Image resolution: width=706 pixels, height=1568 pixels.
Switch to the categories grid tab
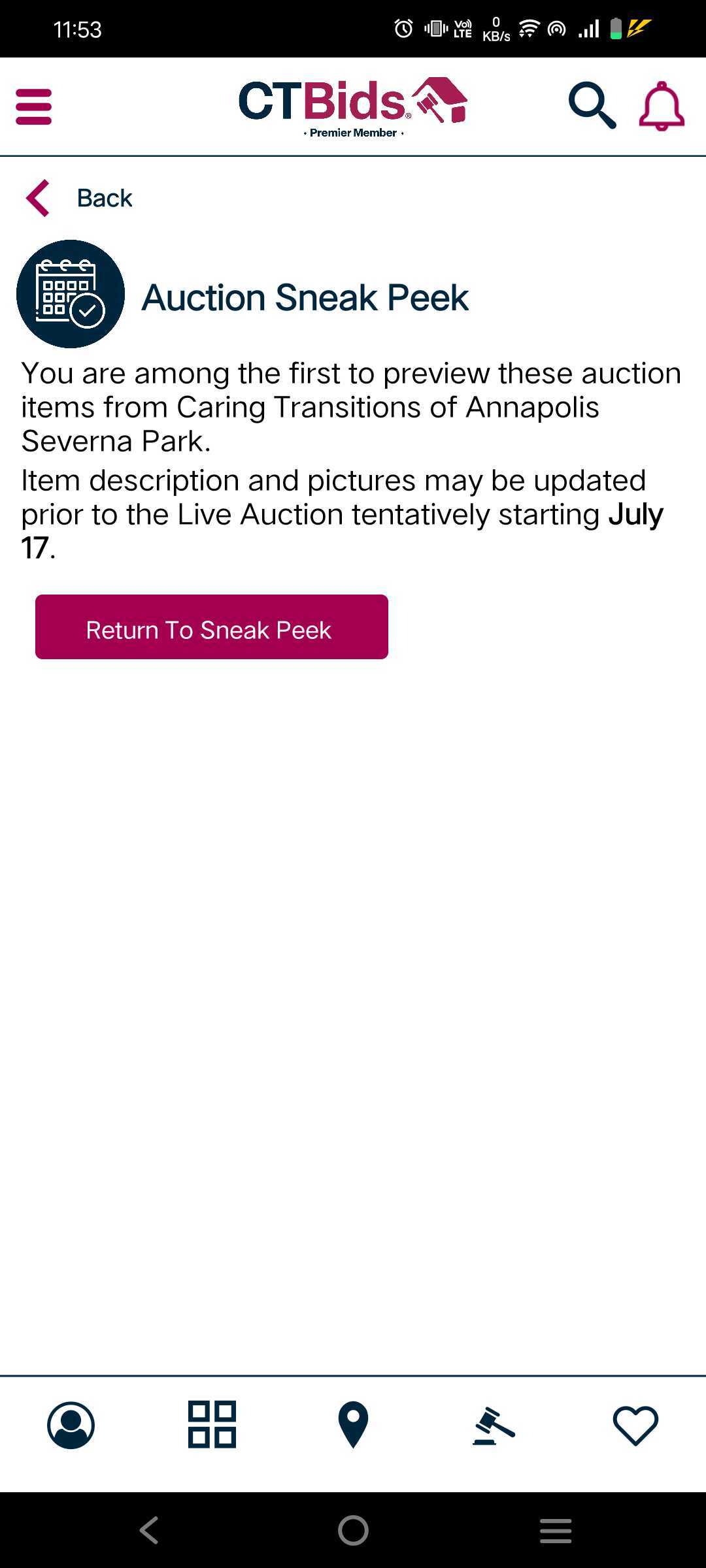click(212, 1424)
